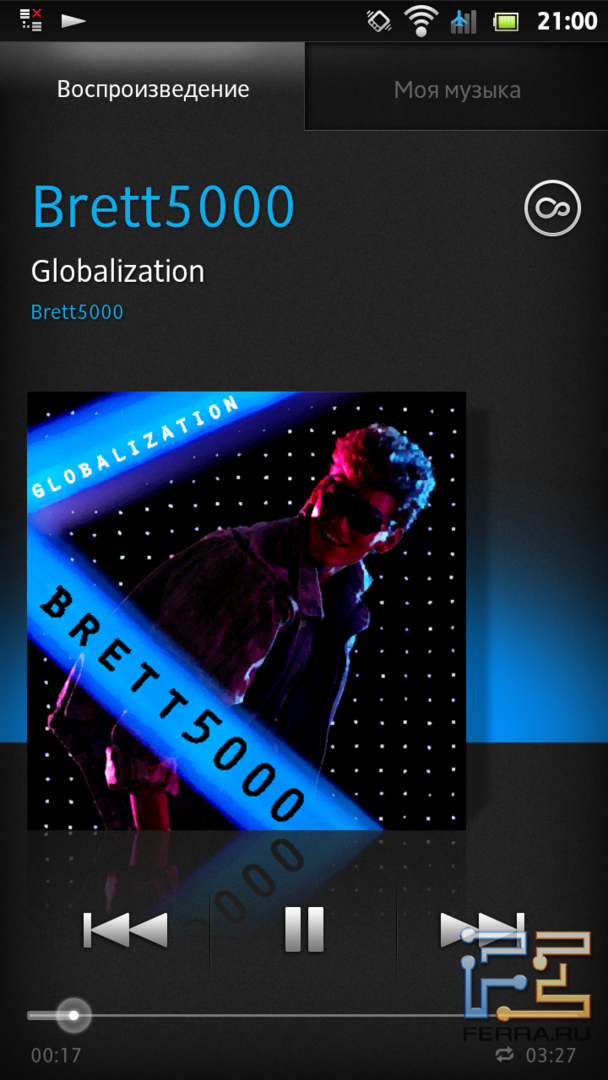Open the small Brett5000 album link
The image size is (608, 1080).
pos(77,312)
